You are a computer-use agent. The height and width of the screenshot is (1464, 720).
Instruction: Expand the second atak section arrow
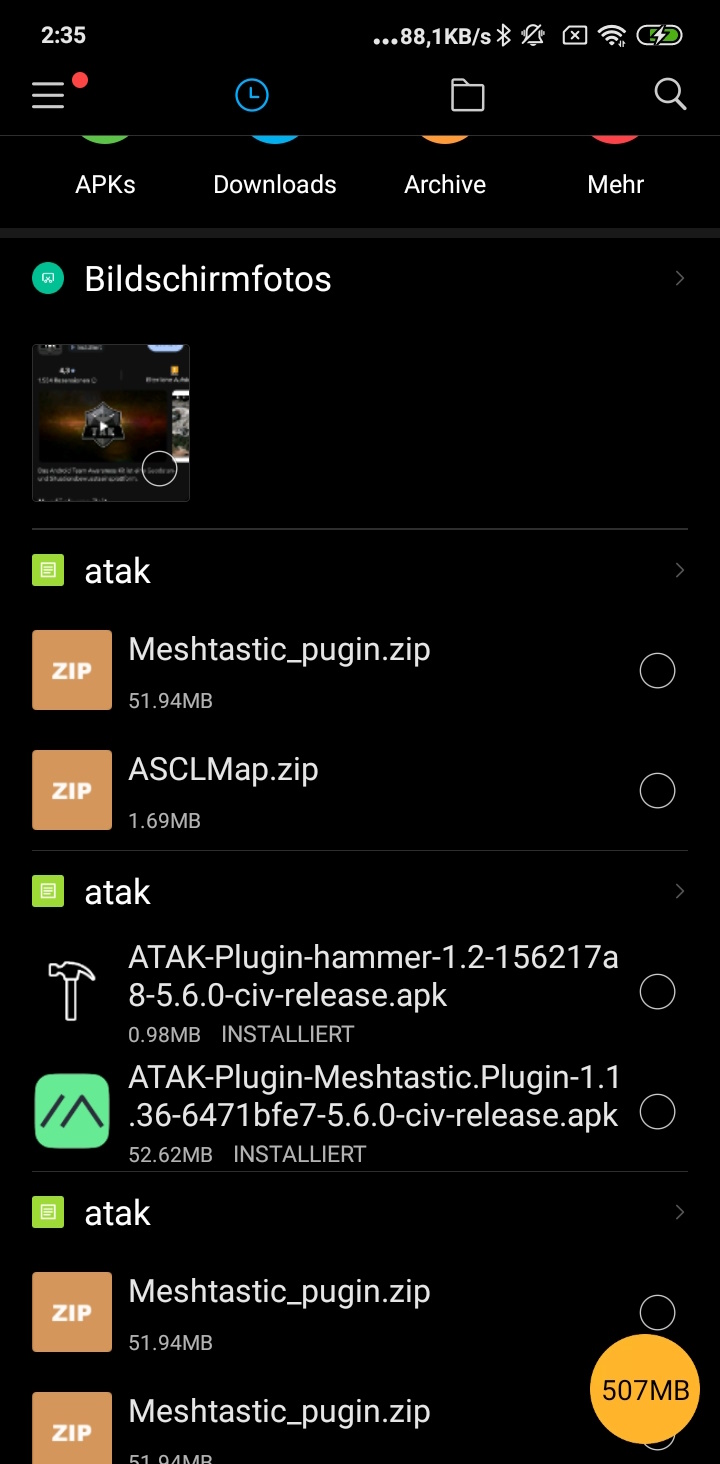click(679, 890)
